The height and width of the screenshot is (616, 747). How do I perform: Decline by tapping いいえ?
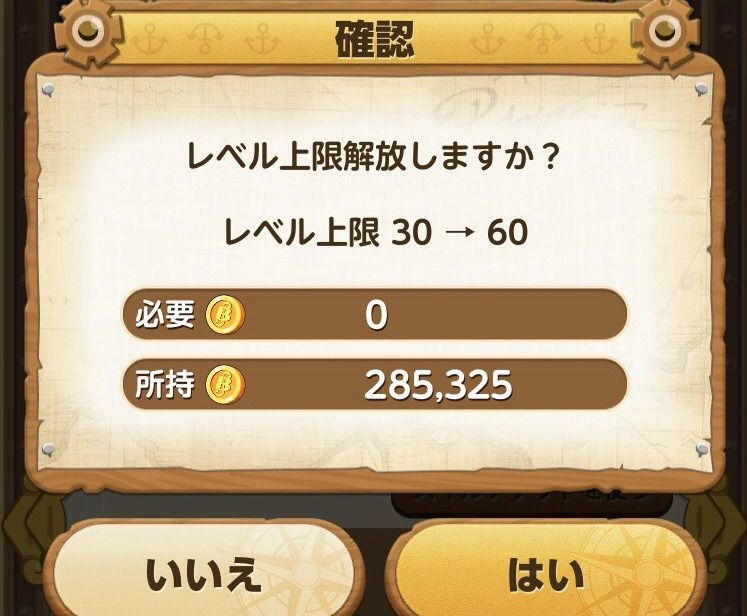pos(203,573)
